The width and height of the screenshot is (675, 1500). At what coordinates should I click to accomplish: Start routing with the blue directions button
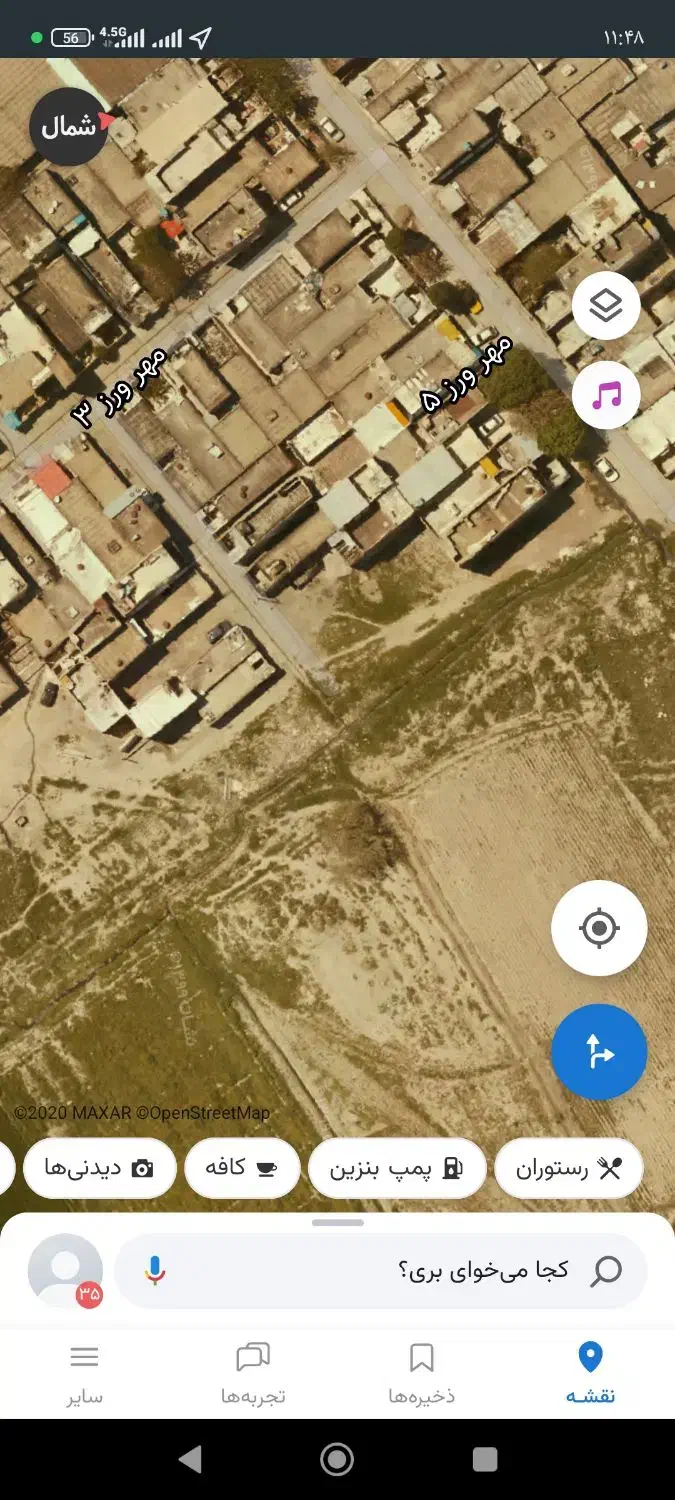tap(599, 1052)
